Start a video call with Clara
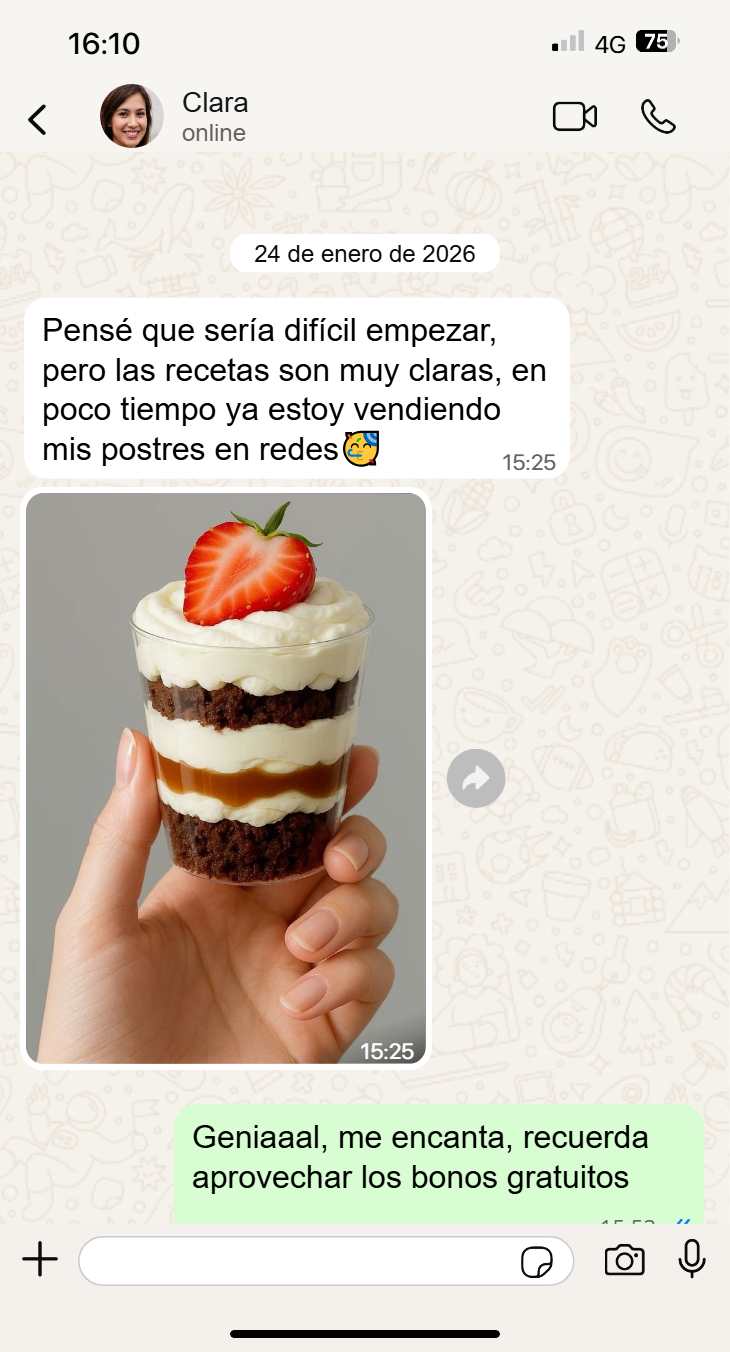 [x=574, y=117]
